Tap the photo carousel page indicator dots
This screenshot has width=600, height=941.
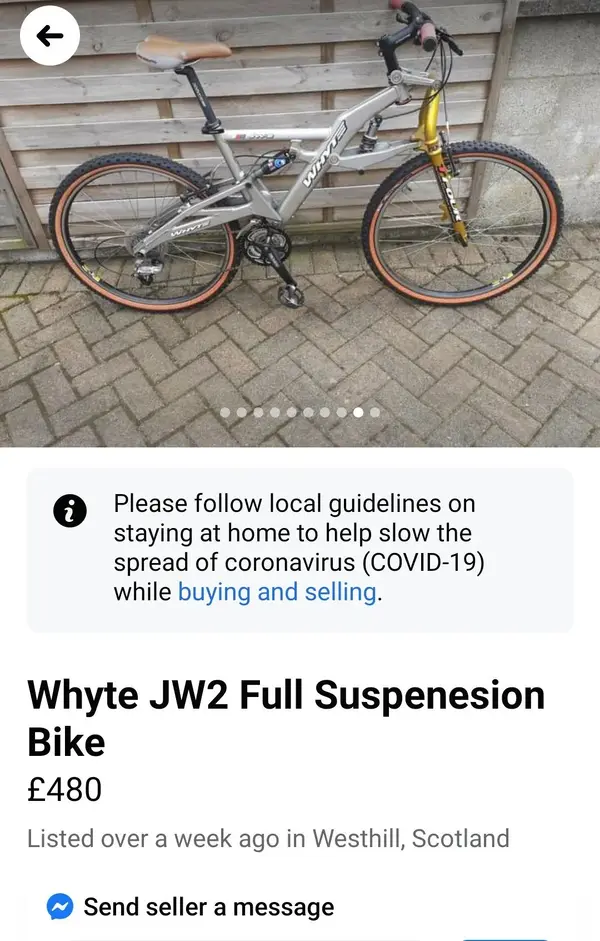299,412
